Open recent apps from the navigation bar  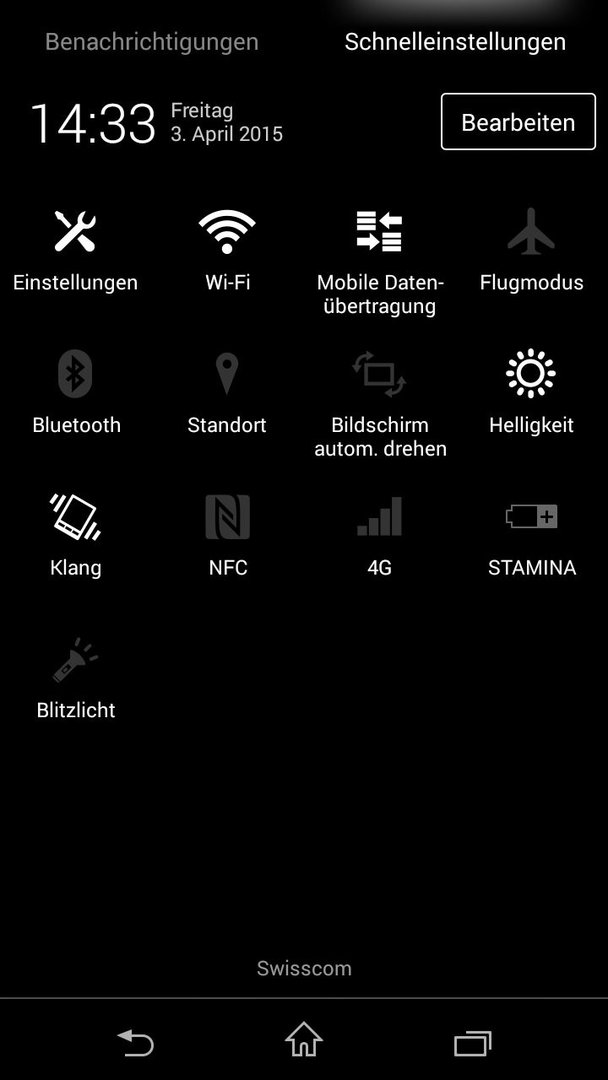click(472, 1043)
